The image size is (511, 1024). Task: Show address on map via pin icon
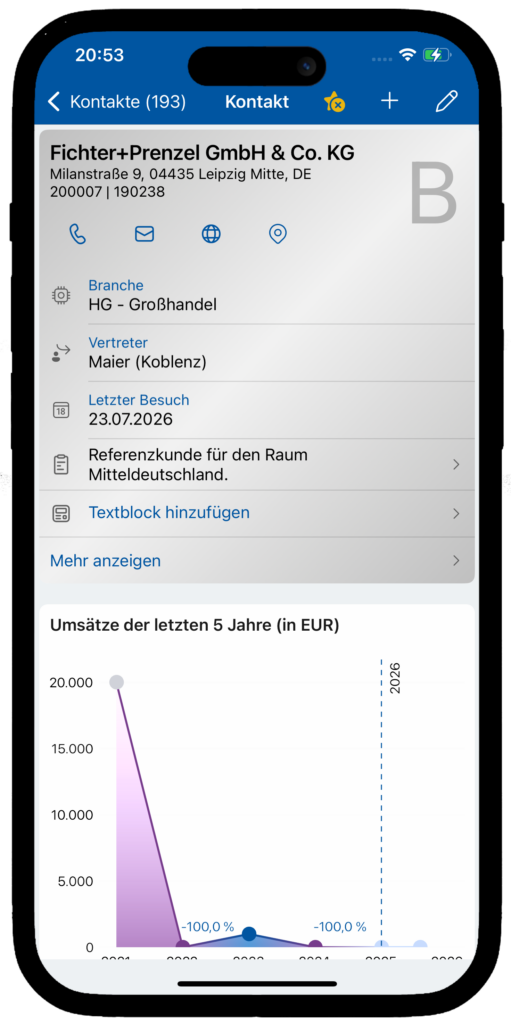(x=278, y=234)
